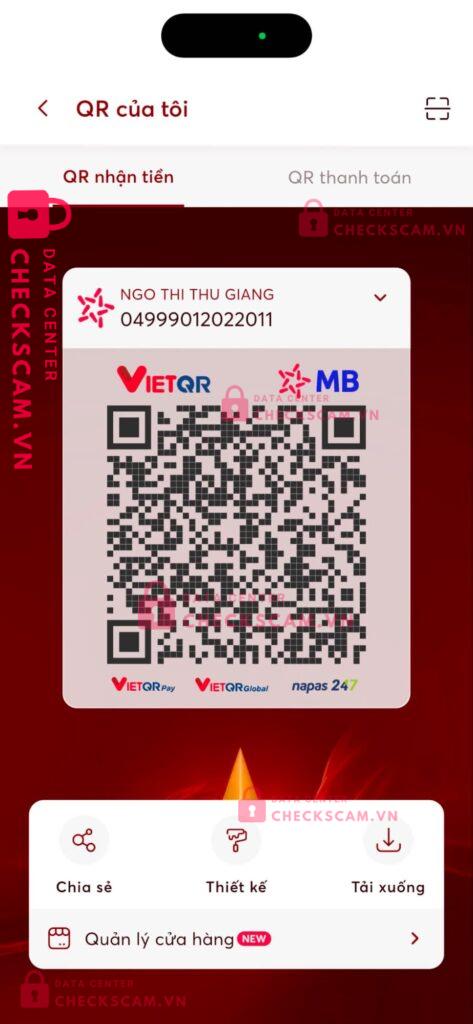Select the QR nhận tiền tab
Viewport: 473px width, 1024px height.
point(118,178)
